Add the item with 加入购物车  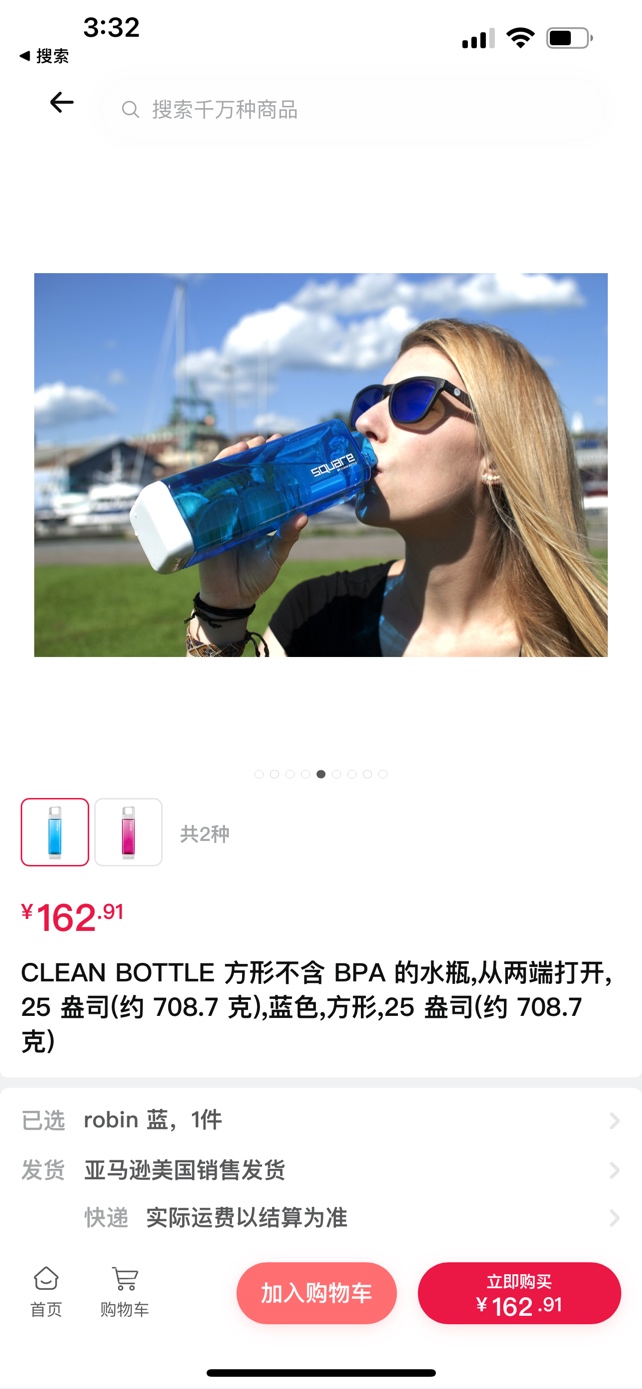click(x=316, y=1293)
